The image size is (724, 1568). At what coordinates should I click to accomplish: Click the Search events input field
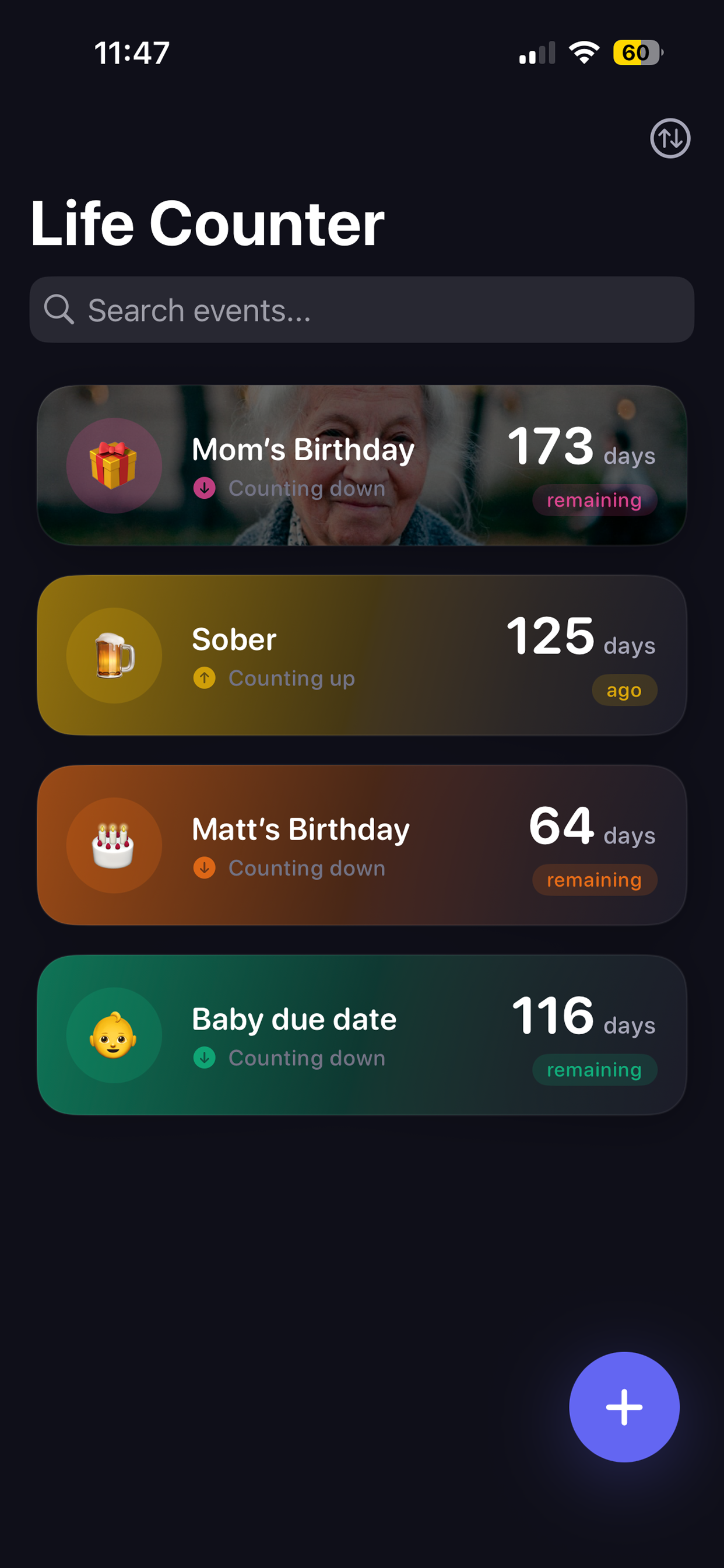[362, 310]
